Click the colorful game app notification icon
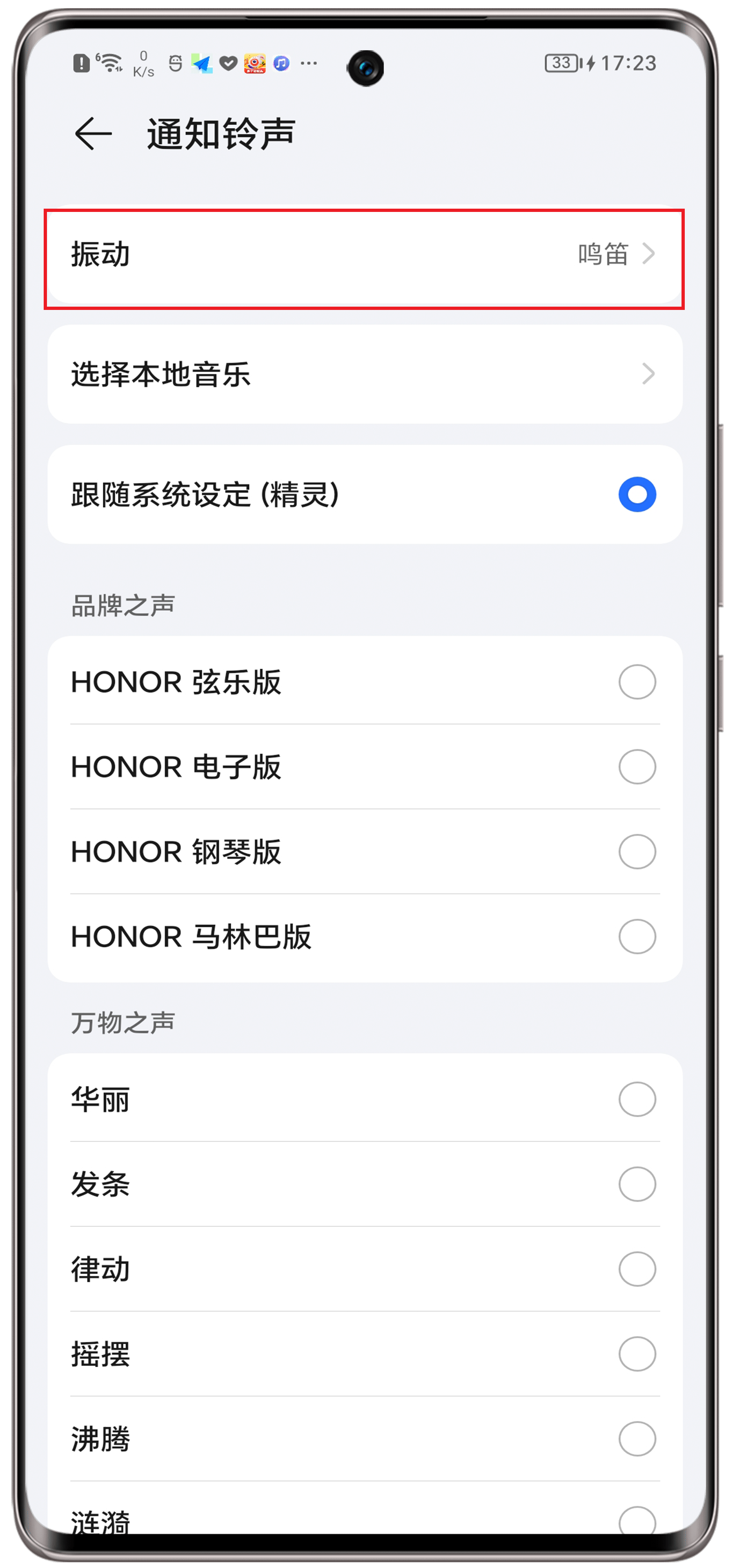 pyautogui.click(x=254, y=64)
